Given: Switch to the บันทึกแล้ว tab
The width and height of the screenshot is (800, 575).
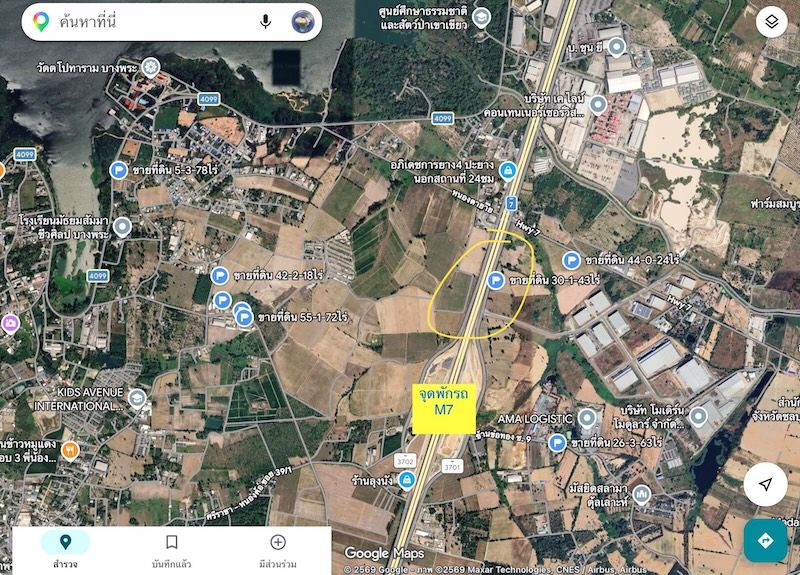Looking at the screenshot, I should tap(171, 549).
